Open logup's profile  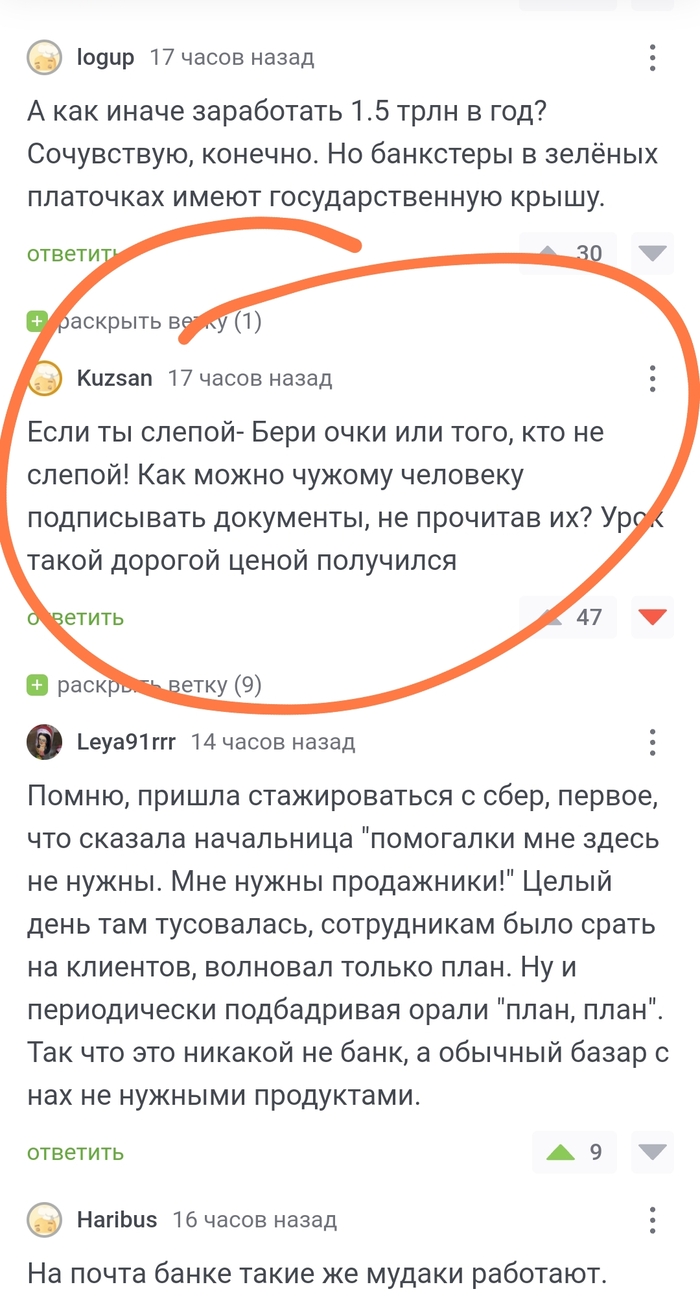(x=105, y=57)
